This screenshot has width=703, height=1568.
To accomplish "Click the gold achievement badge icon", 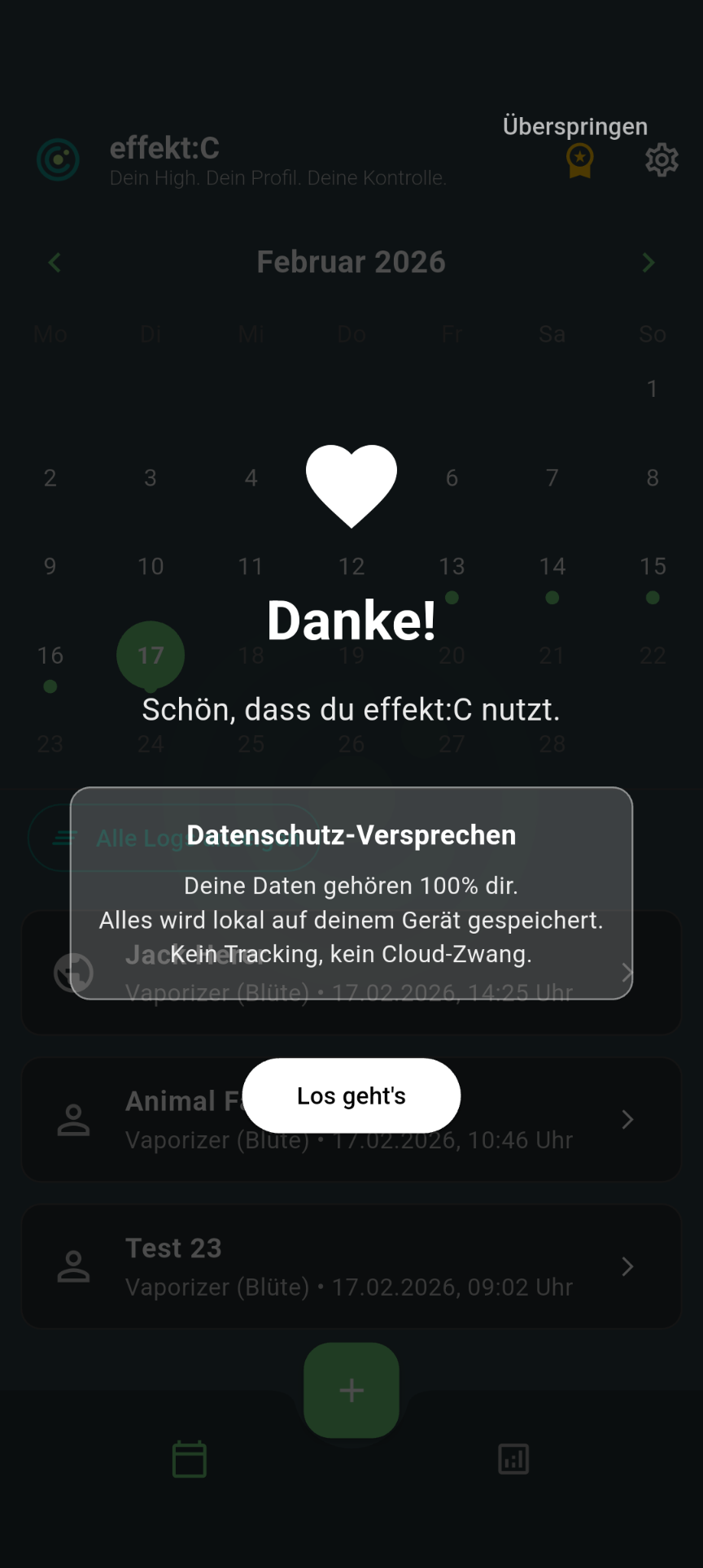I will [579, 159].
